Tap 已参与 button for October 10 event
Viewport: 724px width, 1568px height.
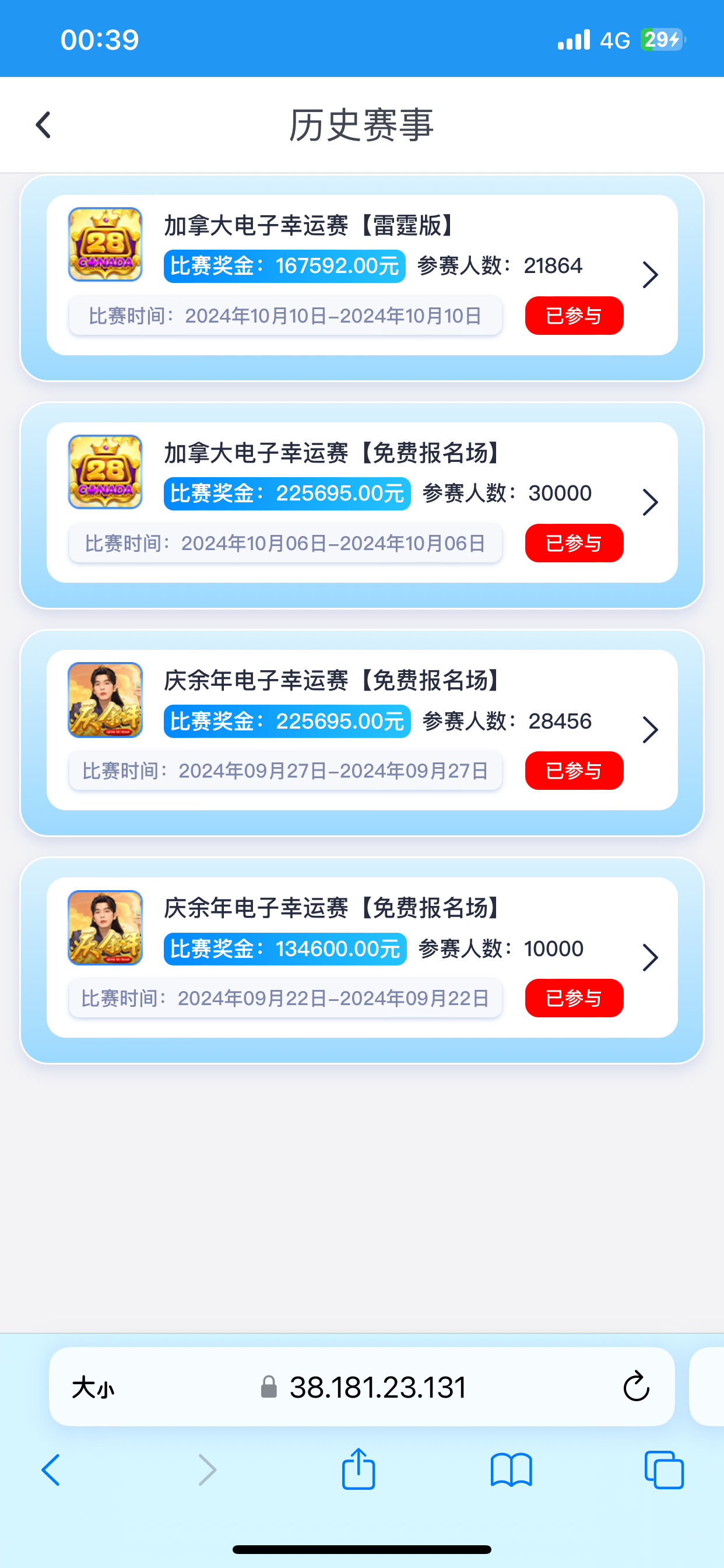574,316
